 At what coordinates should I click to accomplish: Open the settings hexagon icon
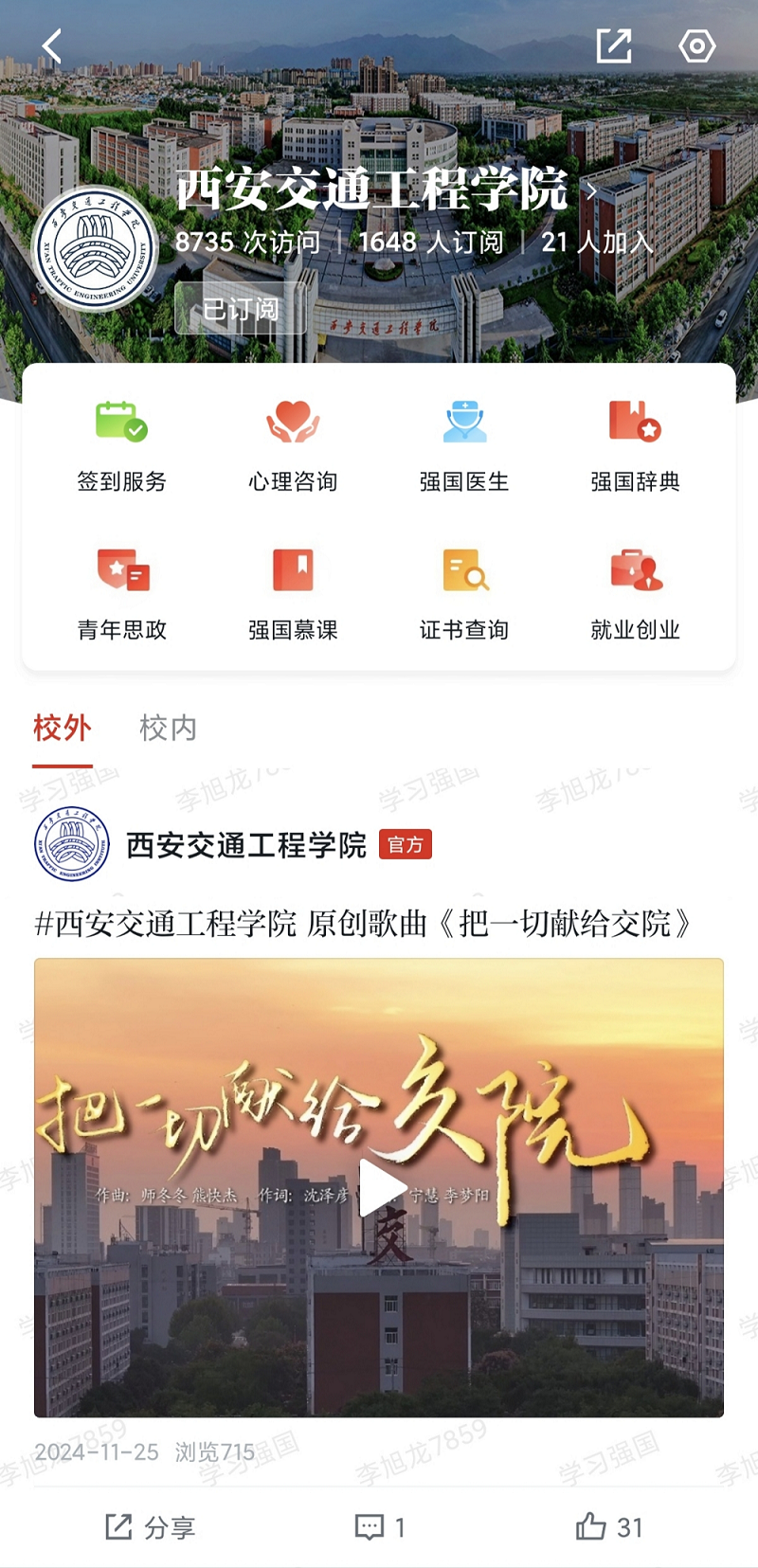pyautogui.click(x=696, y=45)
